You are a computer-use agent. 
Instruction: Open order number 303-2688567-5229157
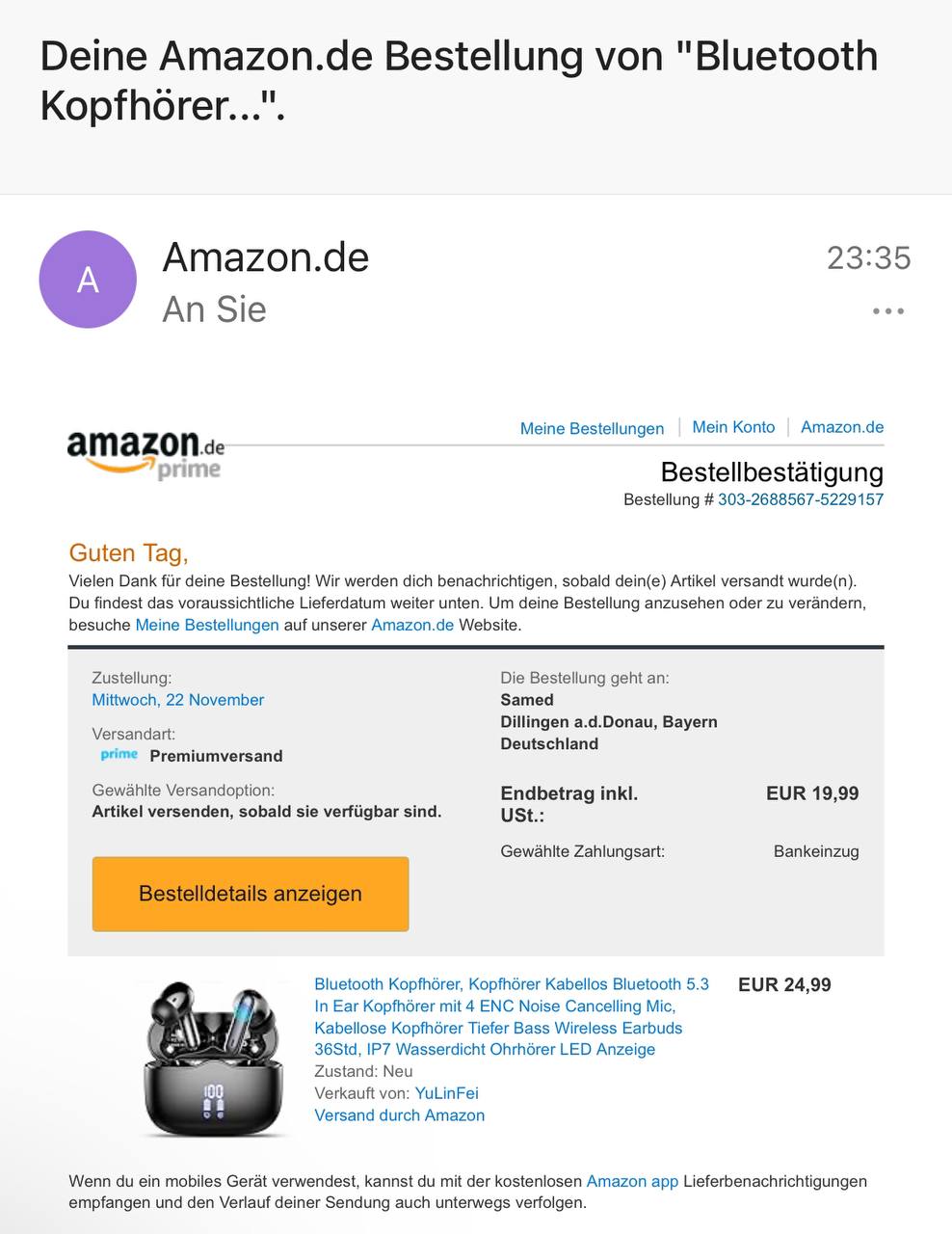click(x=800, y=499)
